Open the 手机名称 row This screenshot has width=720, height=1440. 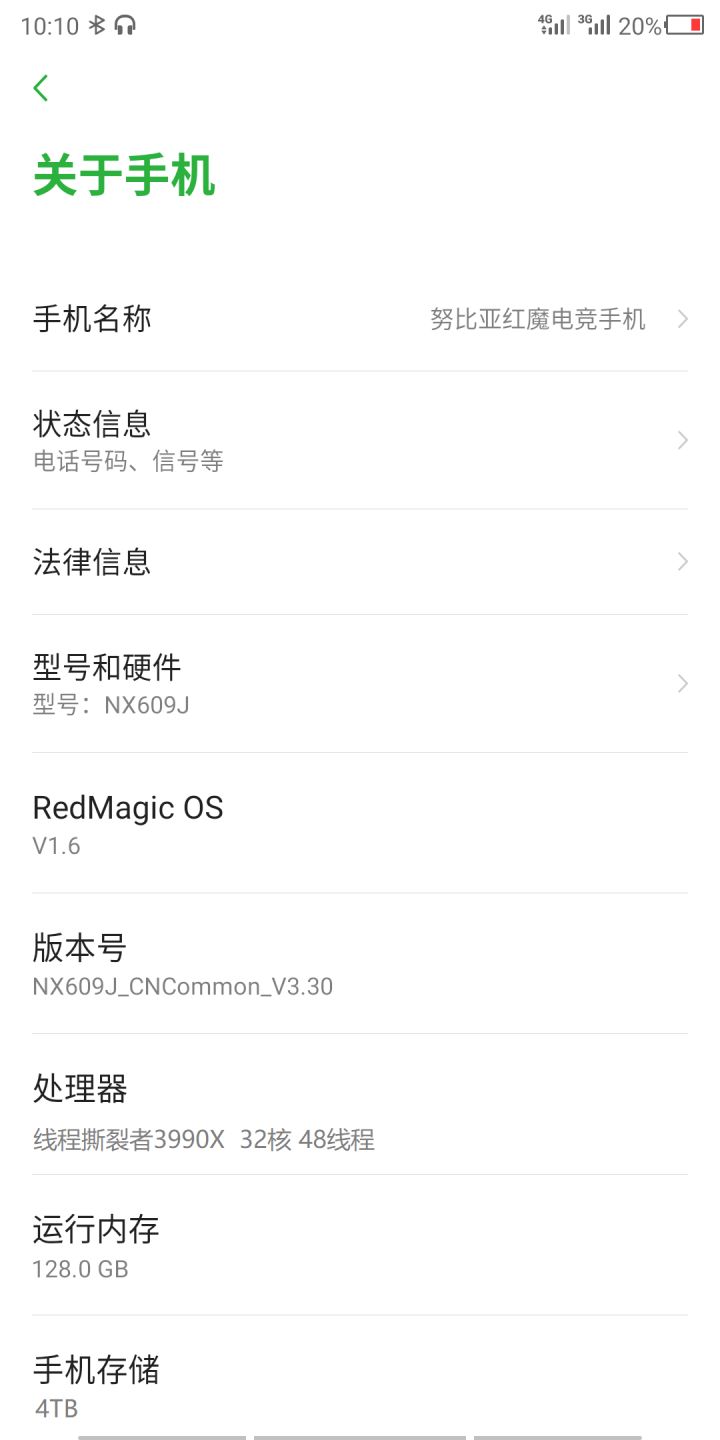pos(360,320)
